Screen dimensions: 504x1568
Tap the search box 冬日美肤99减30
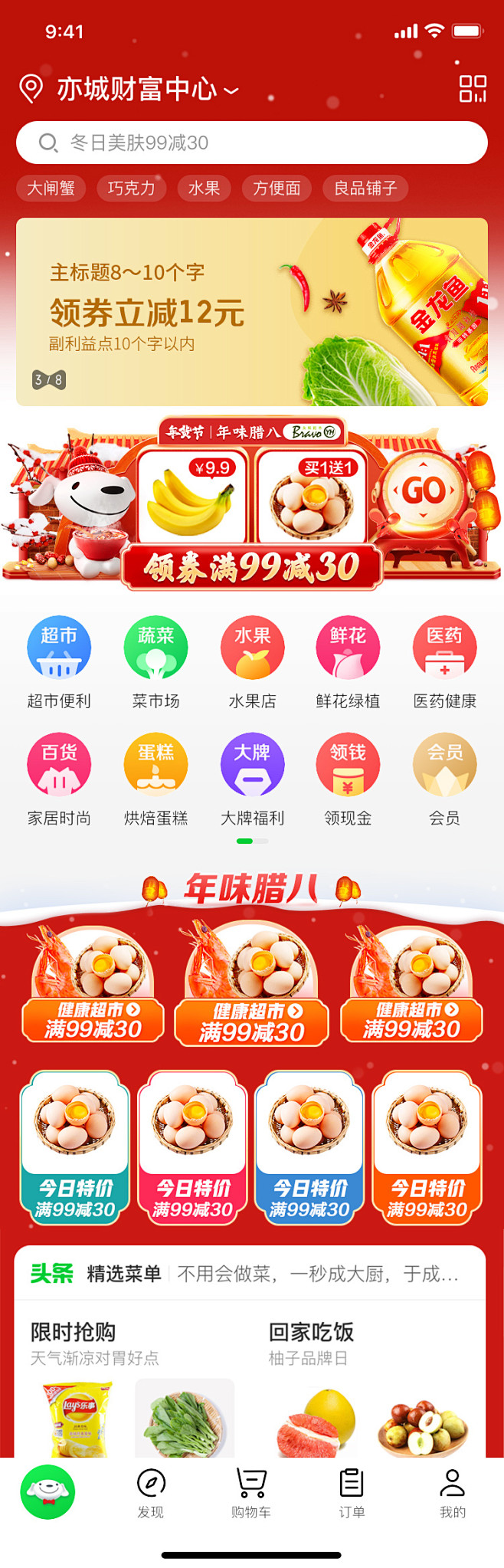pos(251,143)
